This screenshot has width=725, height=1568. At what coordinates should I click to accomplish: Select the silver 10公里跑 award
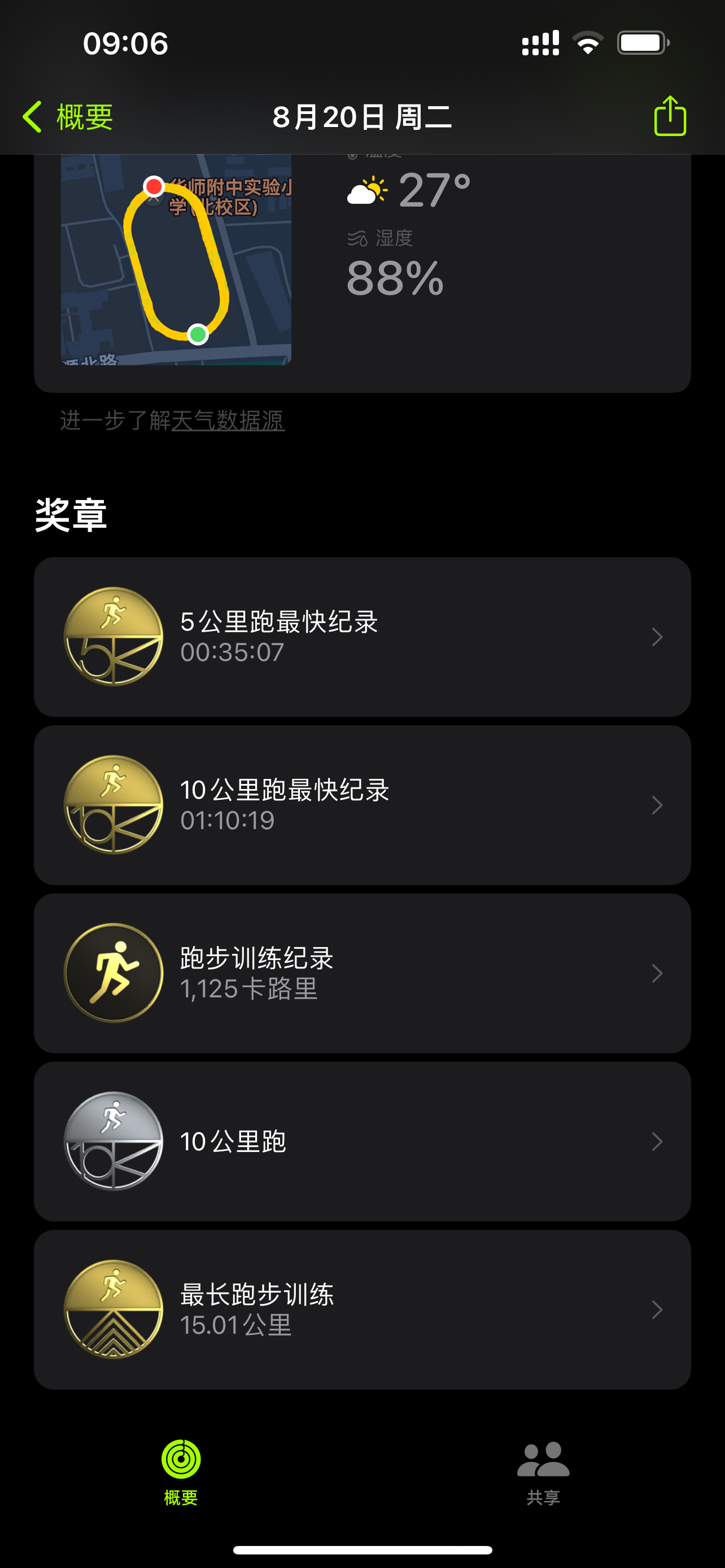point(362,1141)
